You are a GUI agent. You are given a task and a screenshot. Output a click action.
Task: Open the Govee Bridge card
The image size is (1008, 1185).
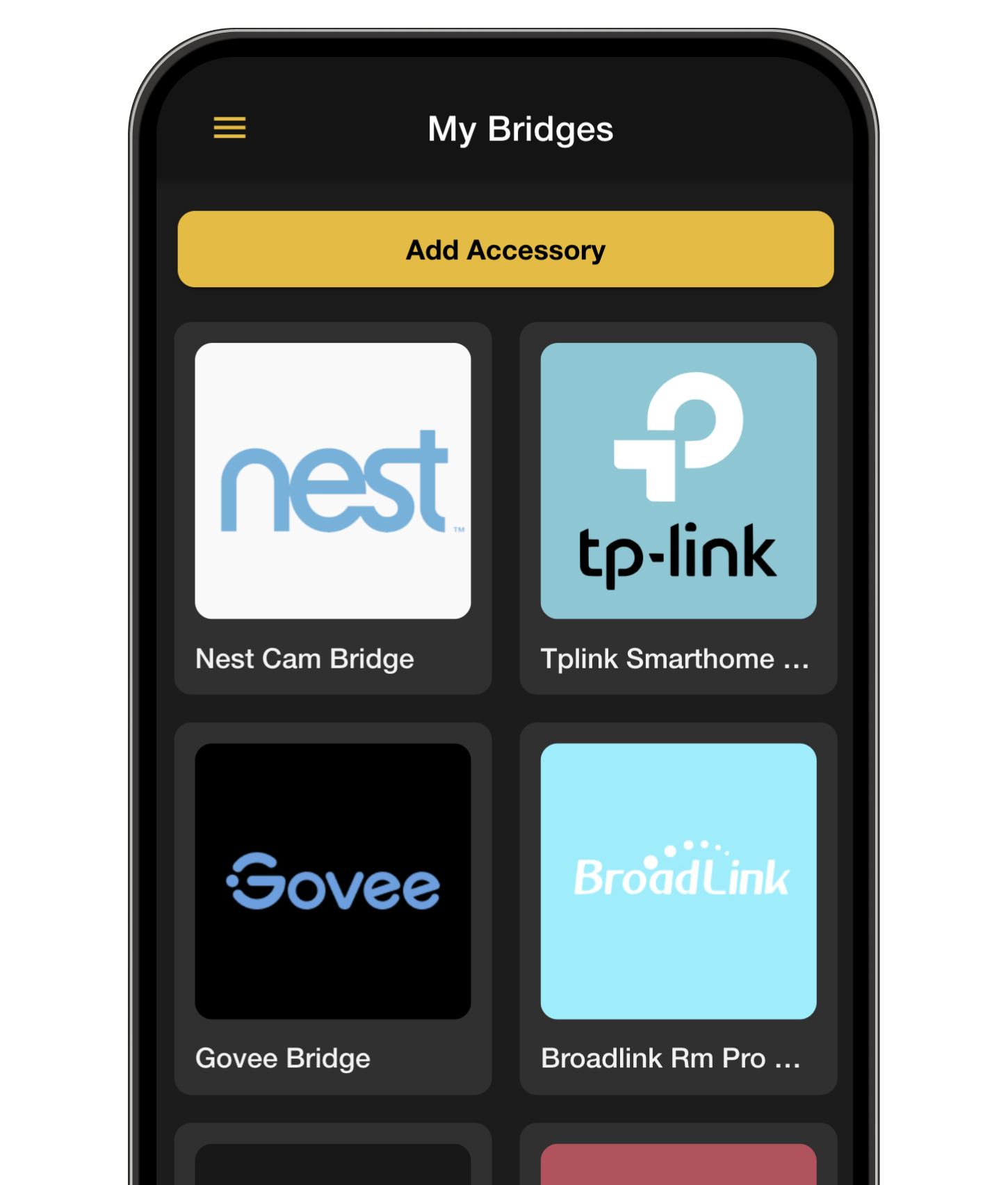[x=333, y=908]
